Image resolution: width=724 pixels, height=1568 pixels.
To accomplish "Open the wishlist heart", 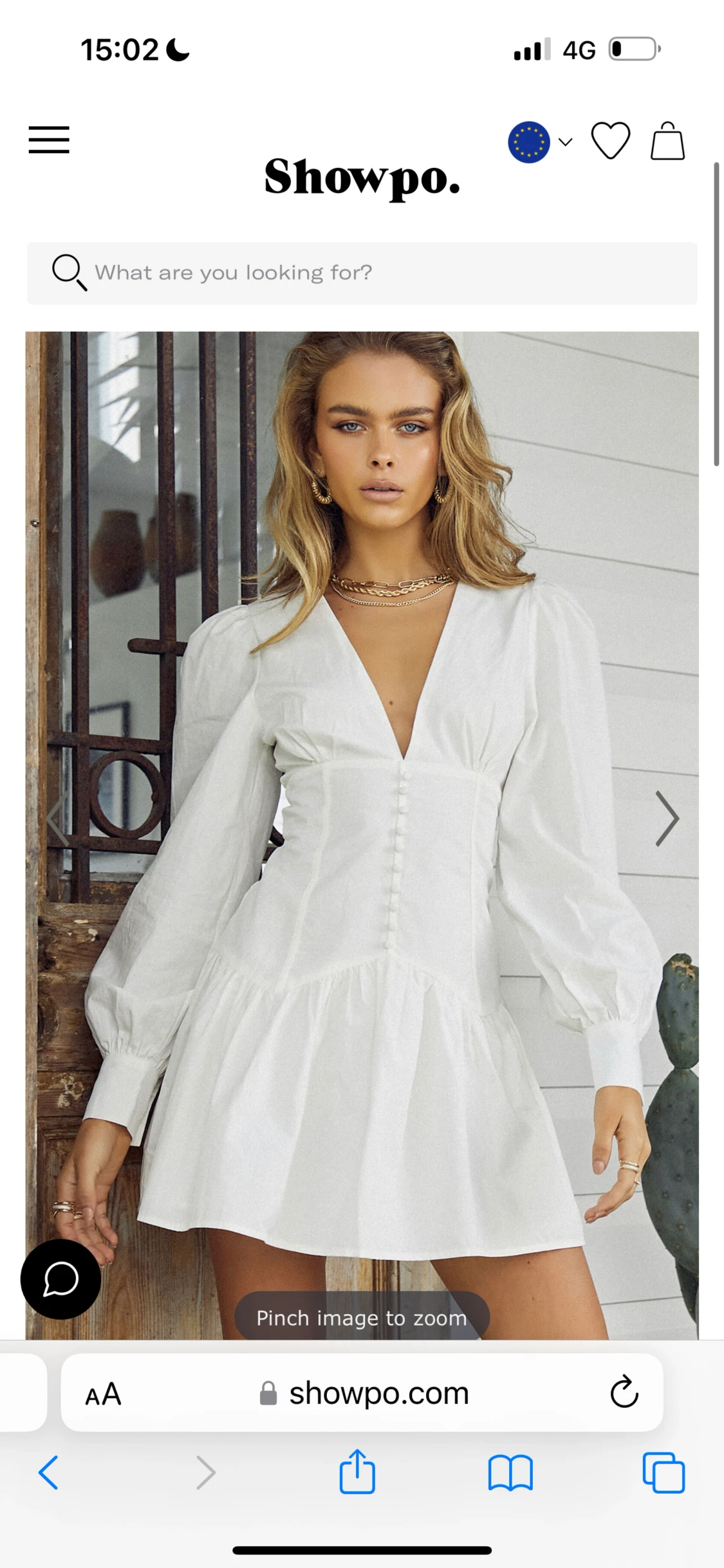I will coord(610,141).
